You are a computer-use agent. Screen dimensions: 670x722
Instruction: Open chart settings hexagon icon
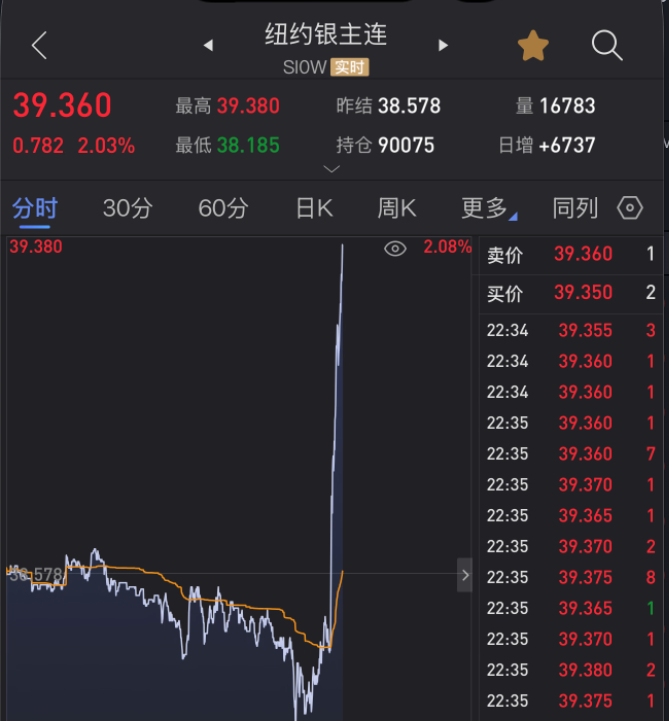click(x=630, y=208)
